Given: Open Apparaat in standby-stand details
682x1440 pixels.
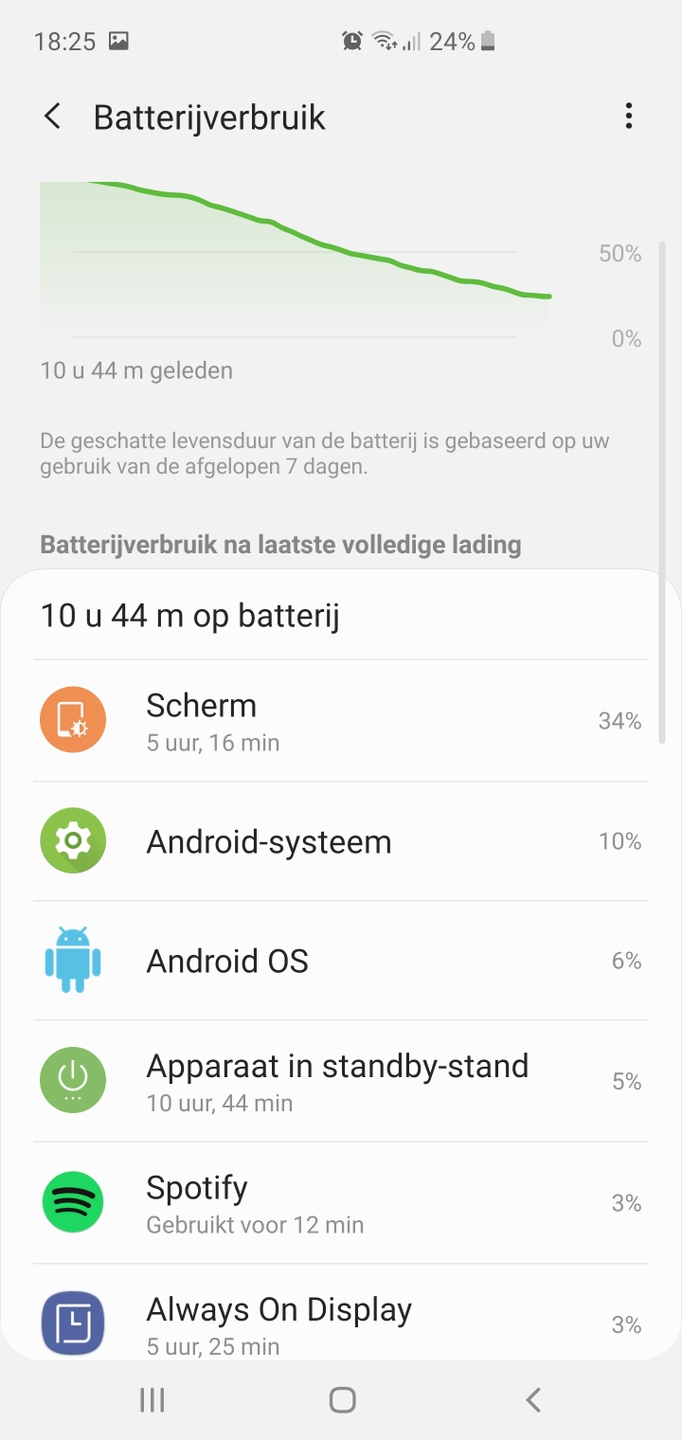Looking at the screenshot, I should pyautogui.click(x=340, y=1081).
